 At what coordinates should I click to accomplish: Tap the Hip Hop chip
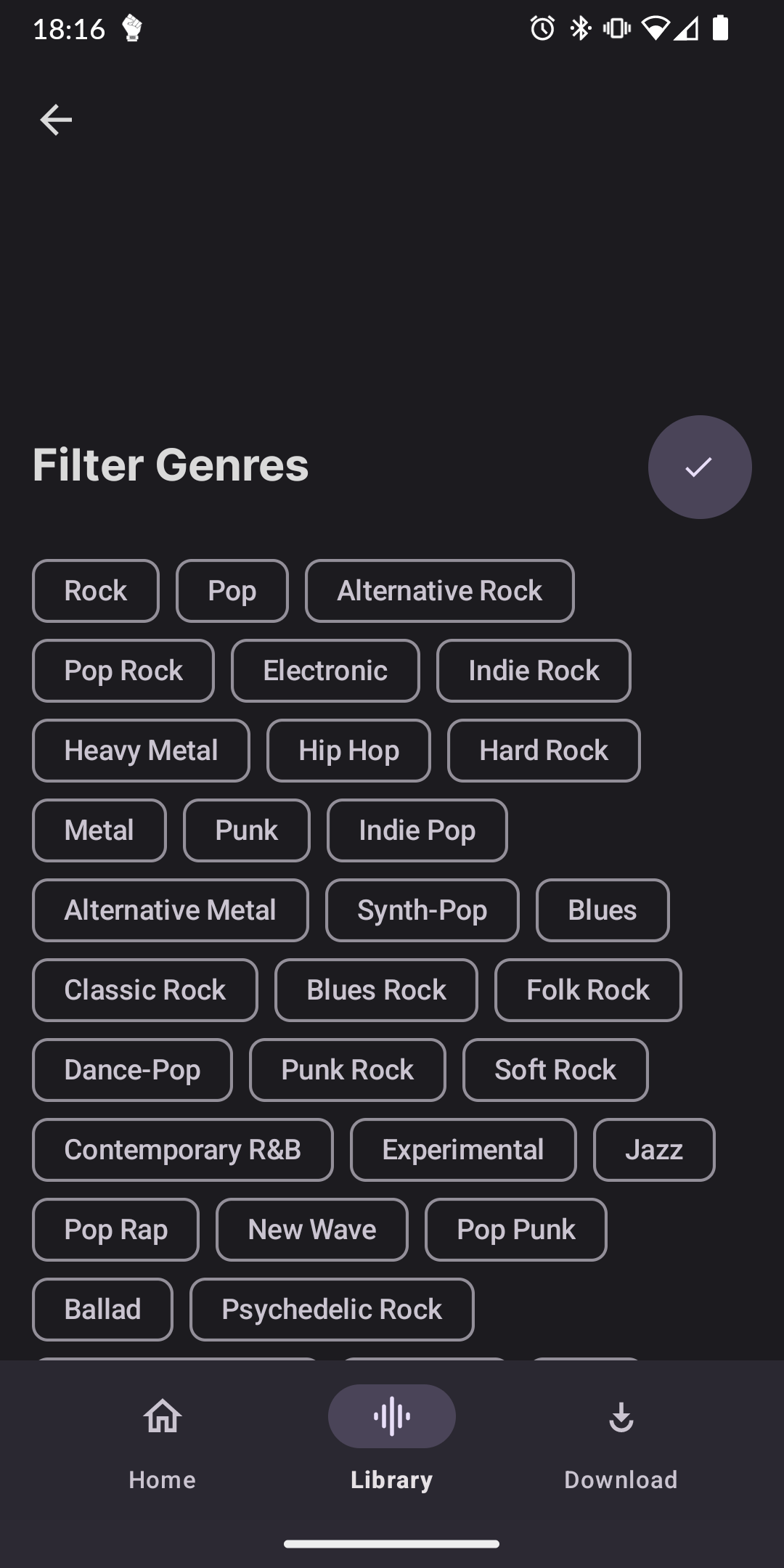click(x=348, y=751)
